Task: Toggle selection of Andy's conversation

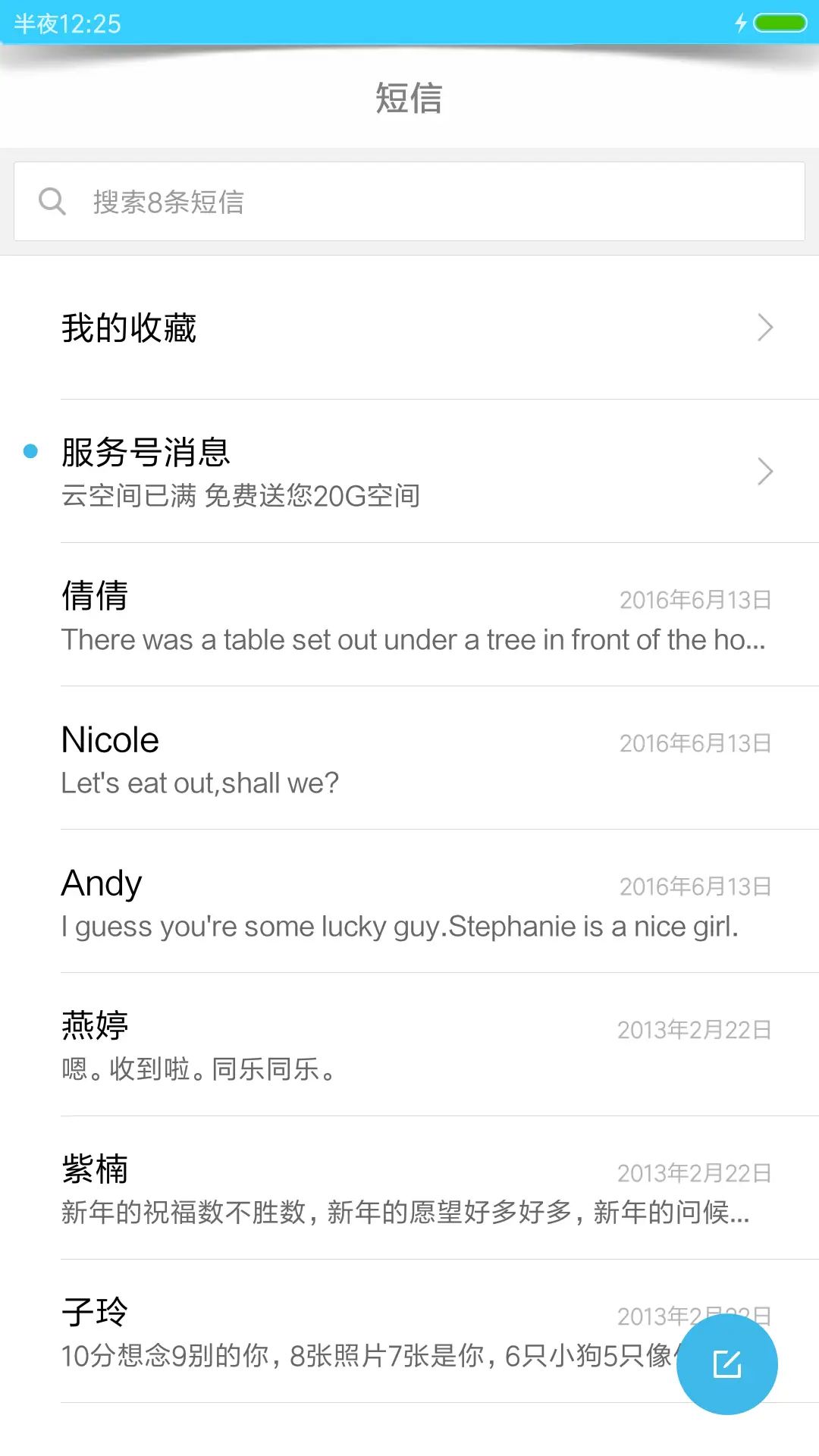Action: (x=303, y=902)
